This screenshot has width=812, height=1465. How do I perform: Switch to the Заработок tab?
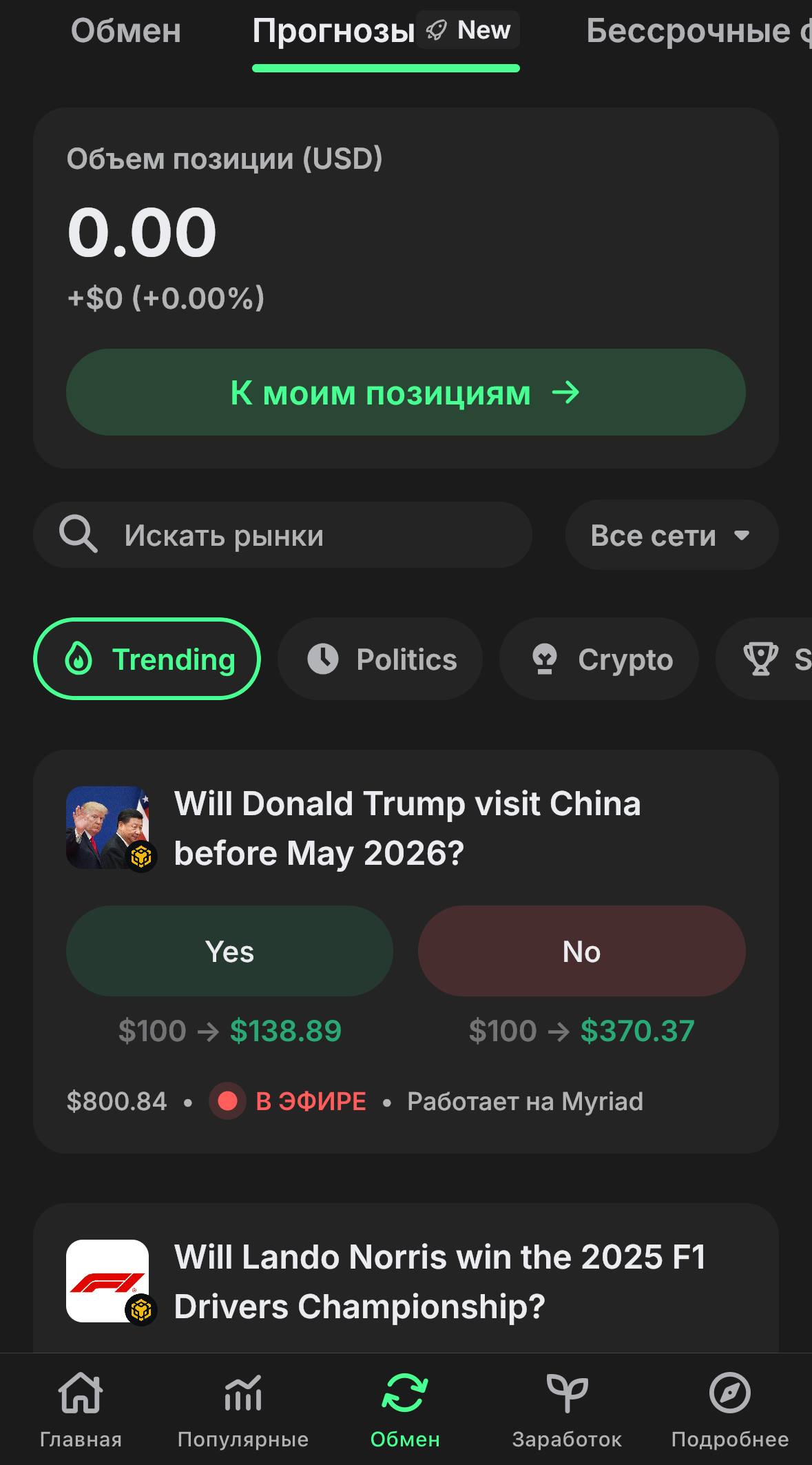[567, 1409]
